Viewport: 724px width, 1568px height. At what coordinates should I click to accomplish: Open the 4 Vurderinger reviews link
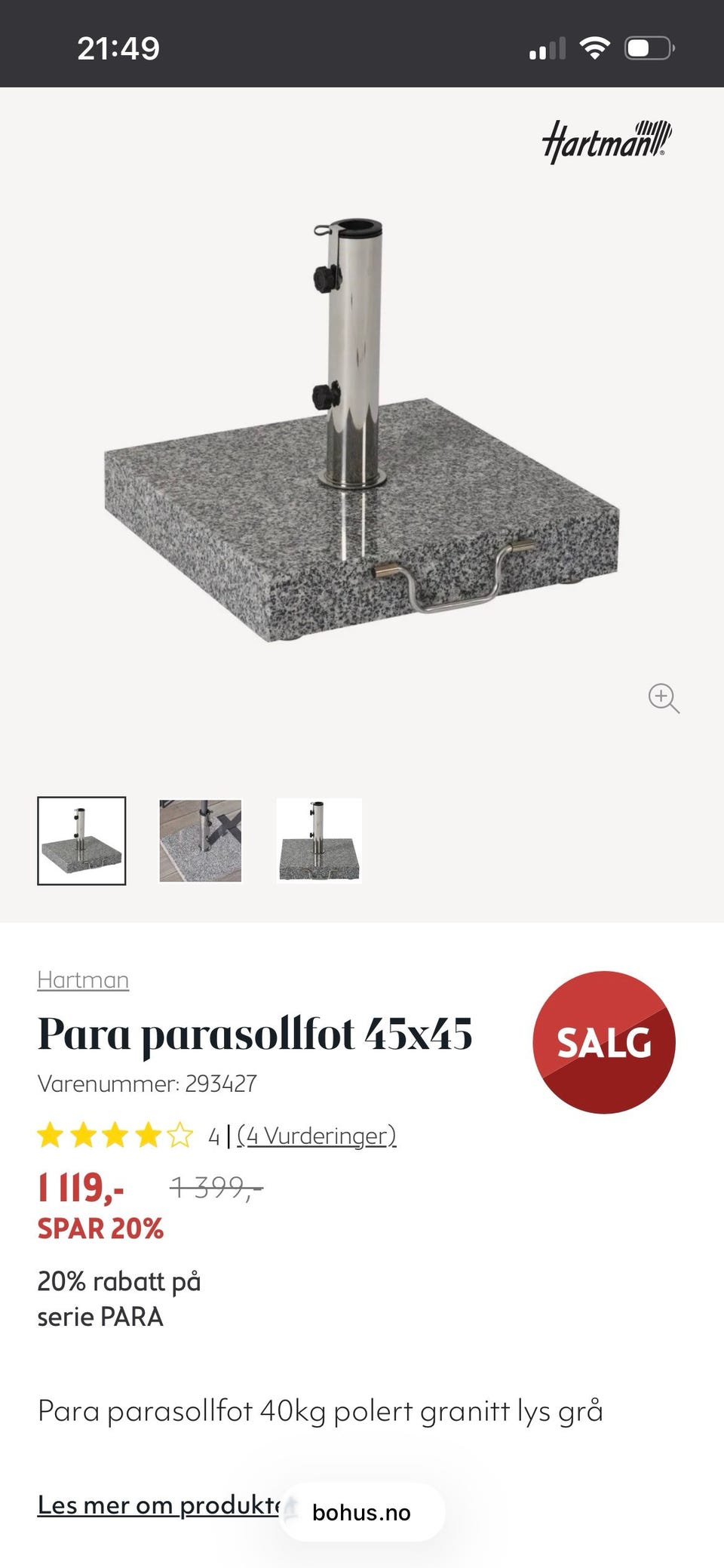(x=316, y=1135)
